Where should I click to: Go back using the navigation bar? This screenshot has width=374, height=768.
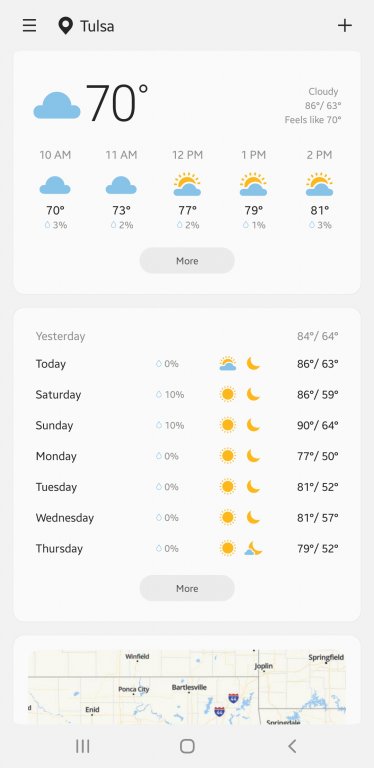[x=292, y=746]
